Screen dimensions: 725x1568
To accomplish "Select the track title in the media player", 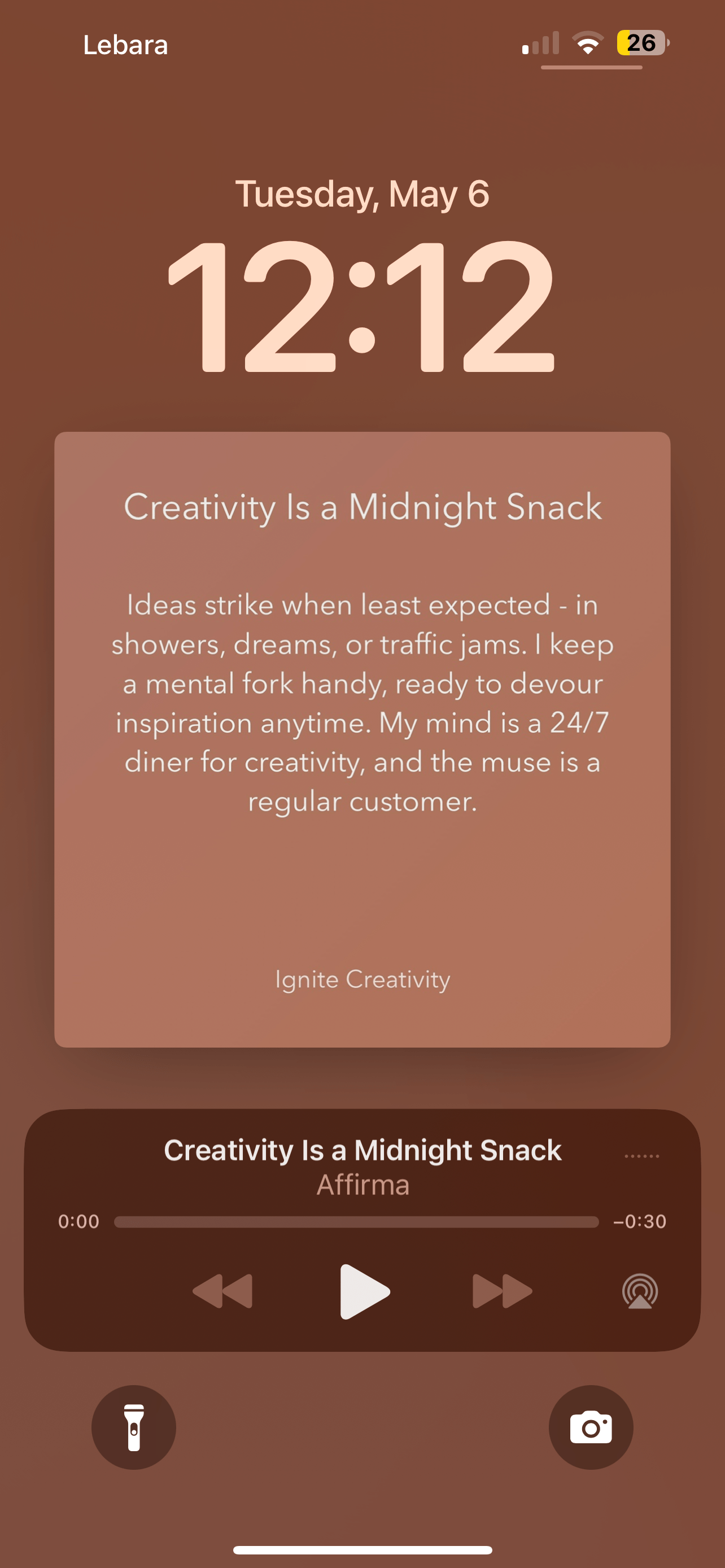I will [x=362, y=1150].
